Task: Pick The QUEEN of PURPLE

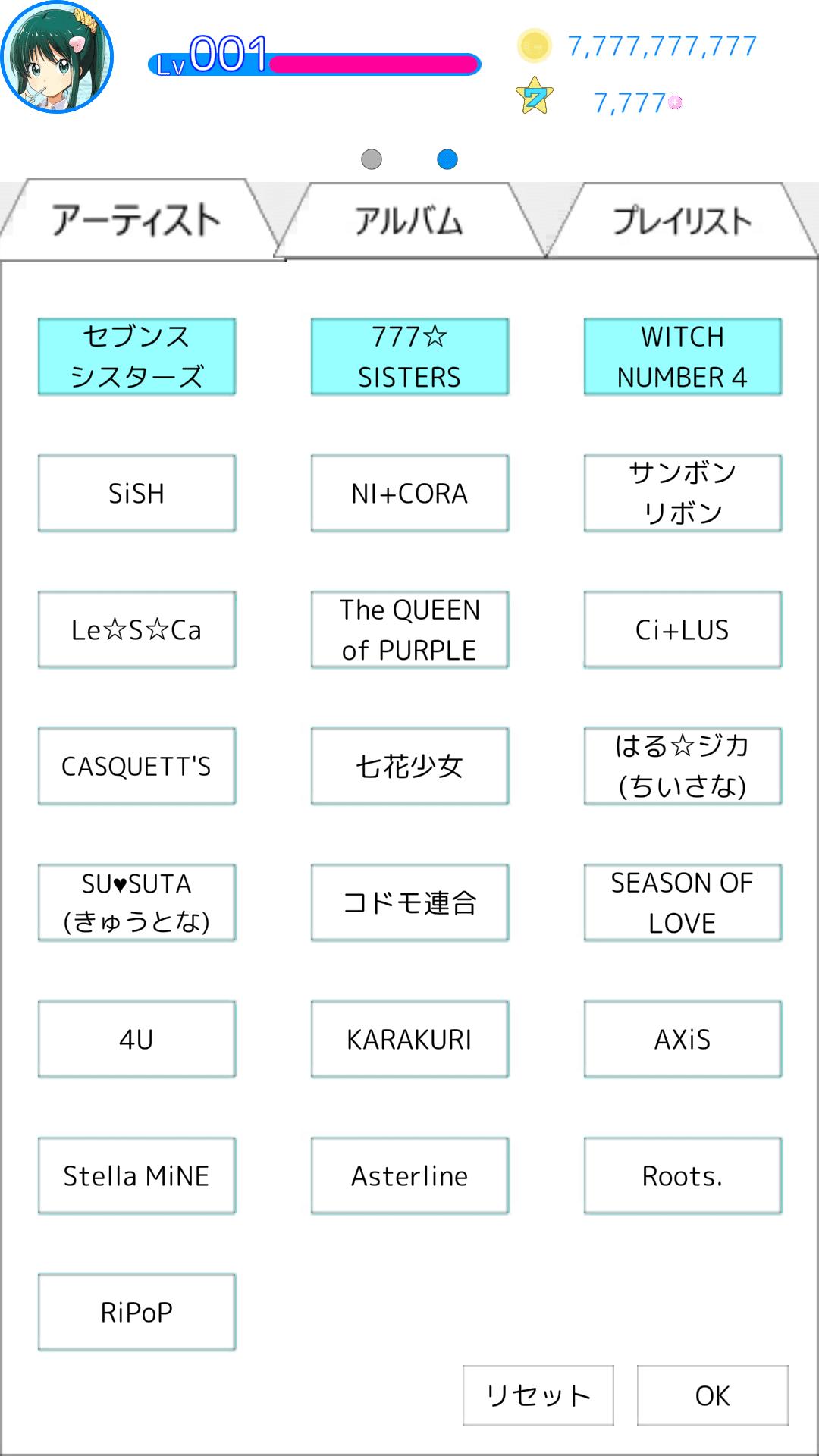Action: (409, 629)
